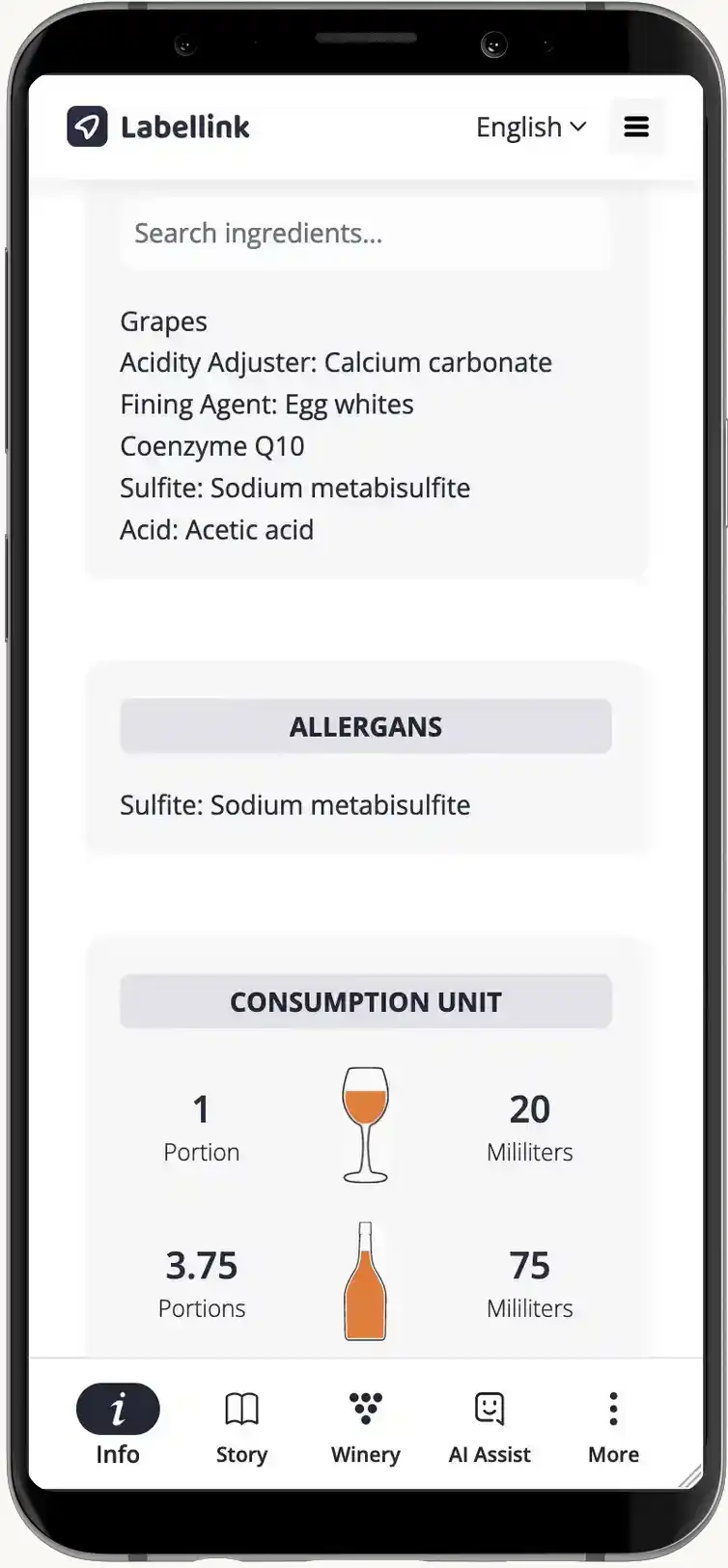Open the AI Assist tab
This screenshot has width=728, height=1568.
pyautogui.click(x=490, y=1425)
